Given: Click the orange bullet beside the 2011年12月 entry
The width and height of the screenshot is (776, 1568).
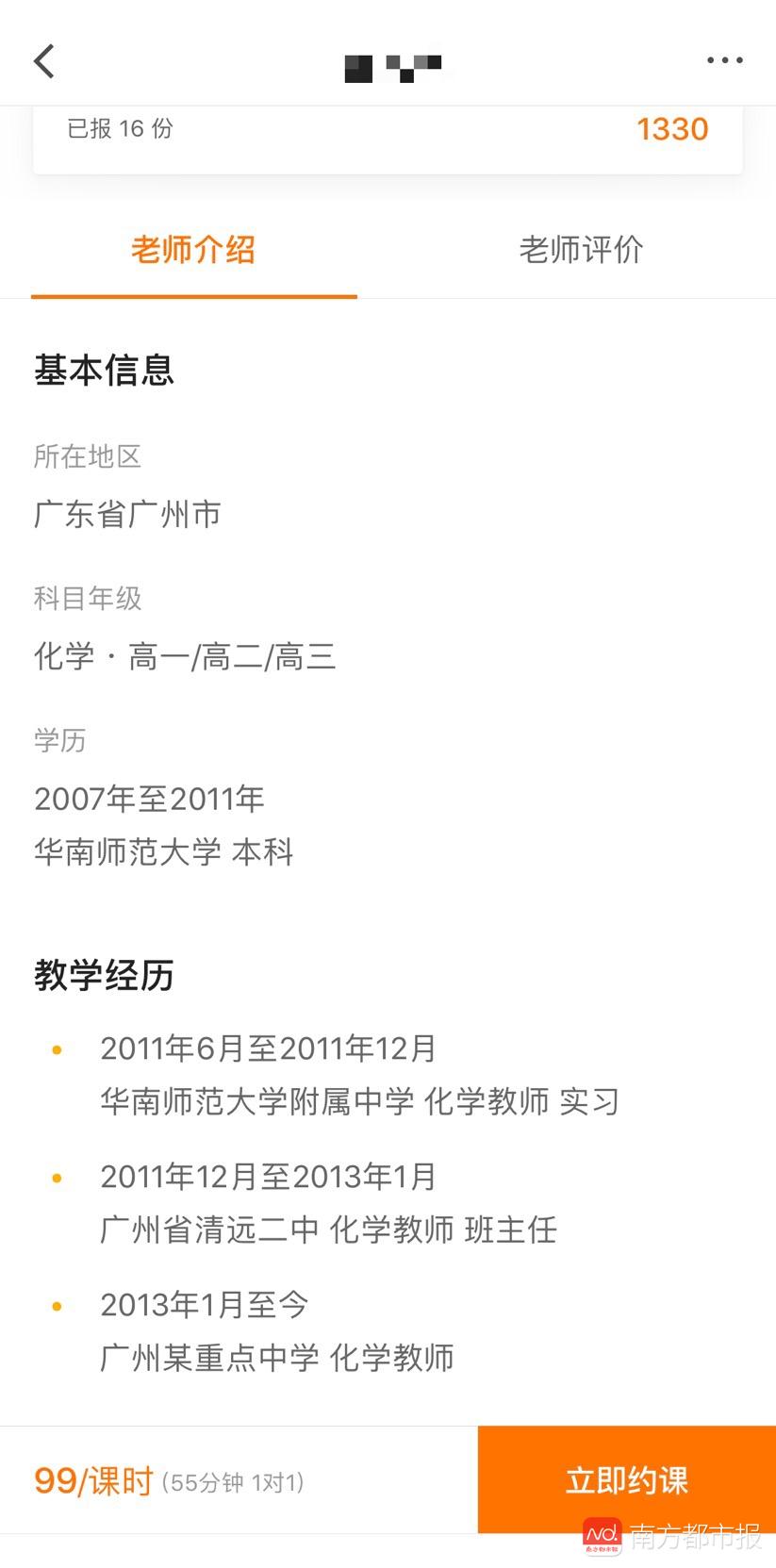Looking at the screenshot, I should click(x=58, y=1178).
